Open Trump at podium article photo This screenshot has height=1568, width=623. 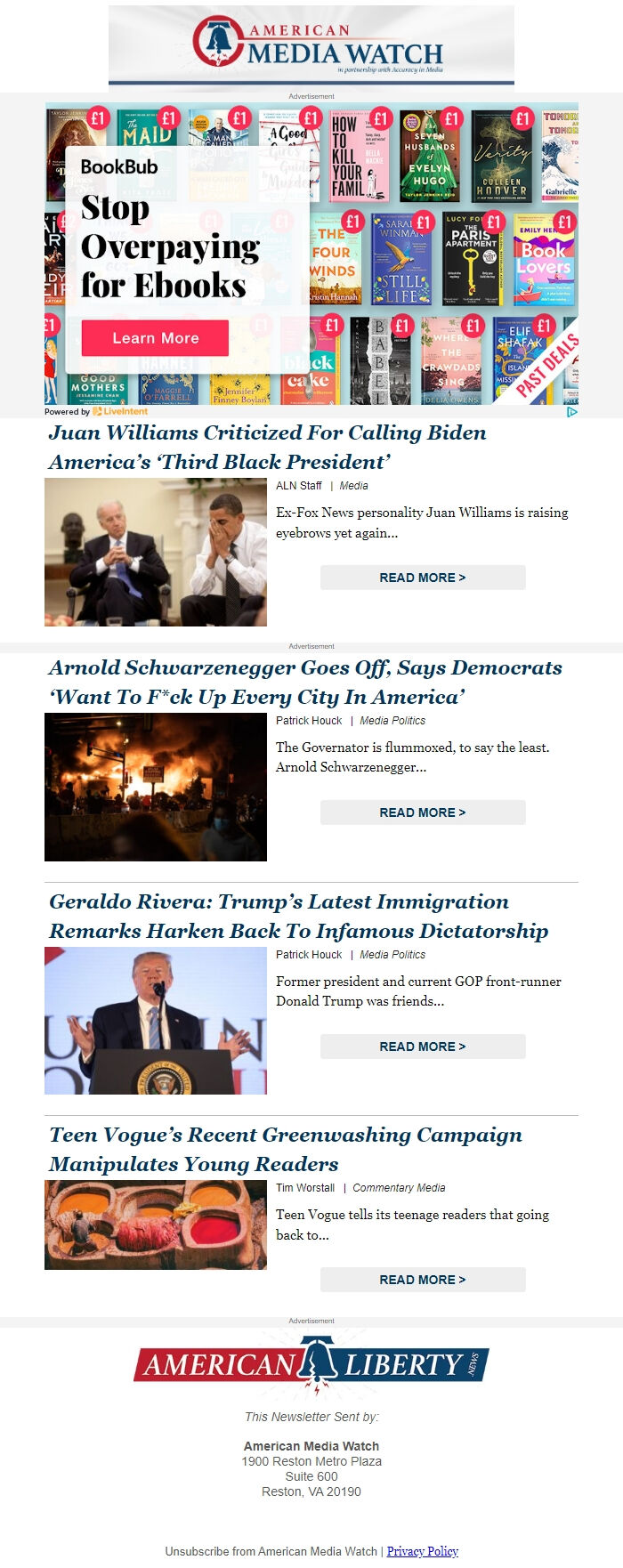point(156,1021)
